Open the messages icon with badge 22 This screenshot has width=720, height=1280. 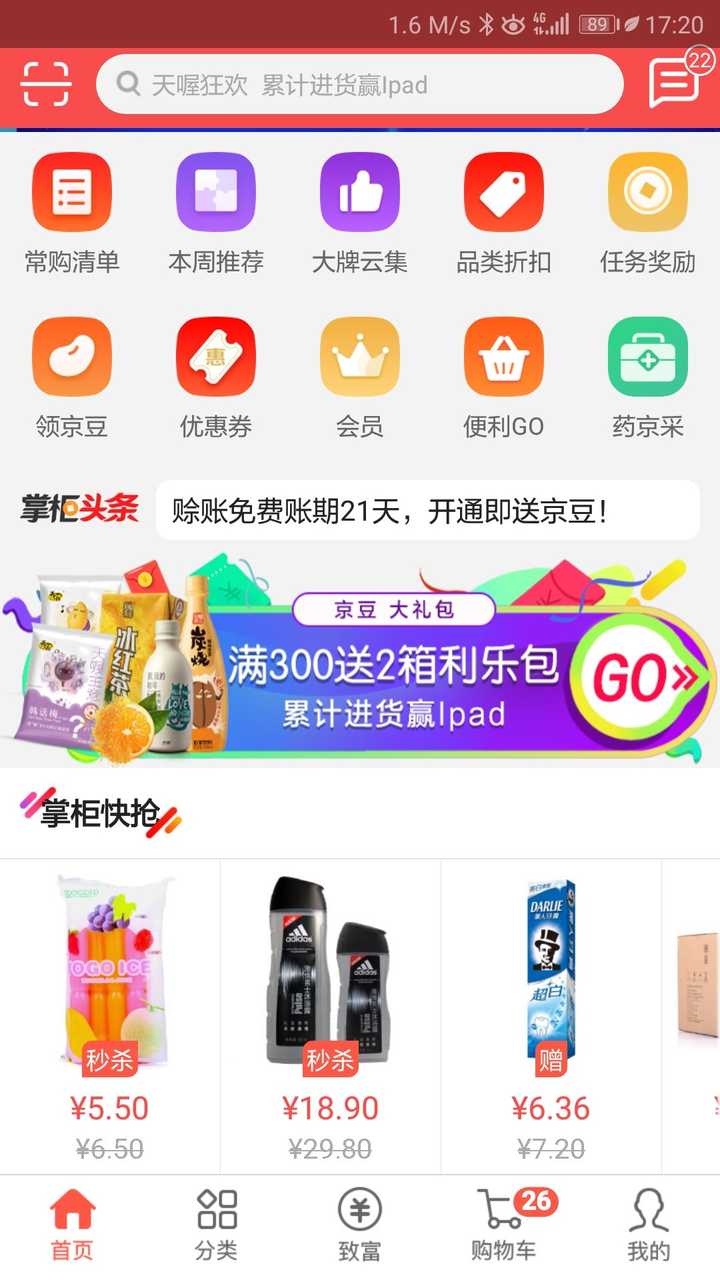point(675,83)
